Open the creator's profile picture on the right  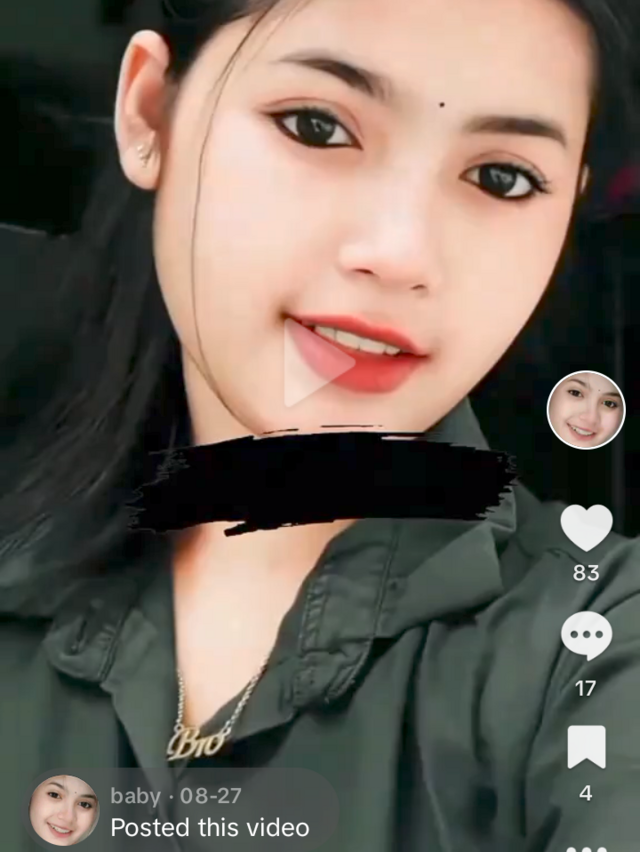tap(585, 409)
